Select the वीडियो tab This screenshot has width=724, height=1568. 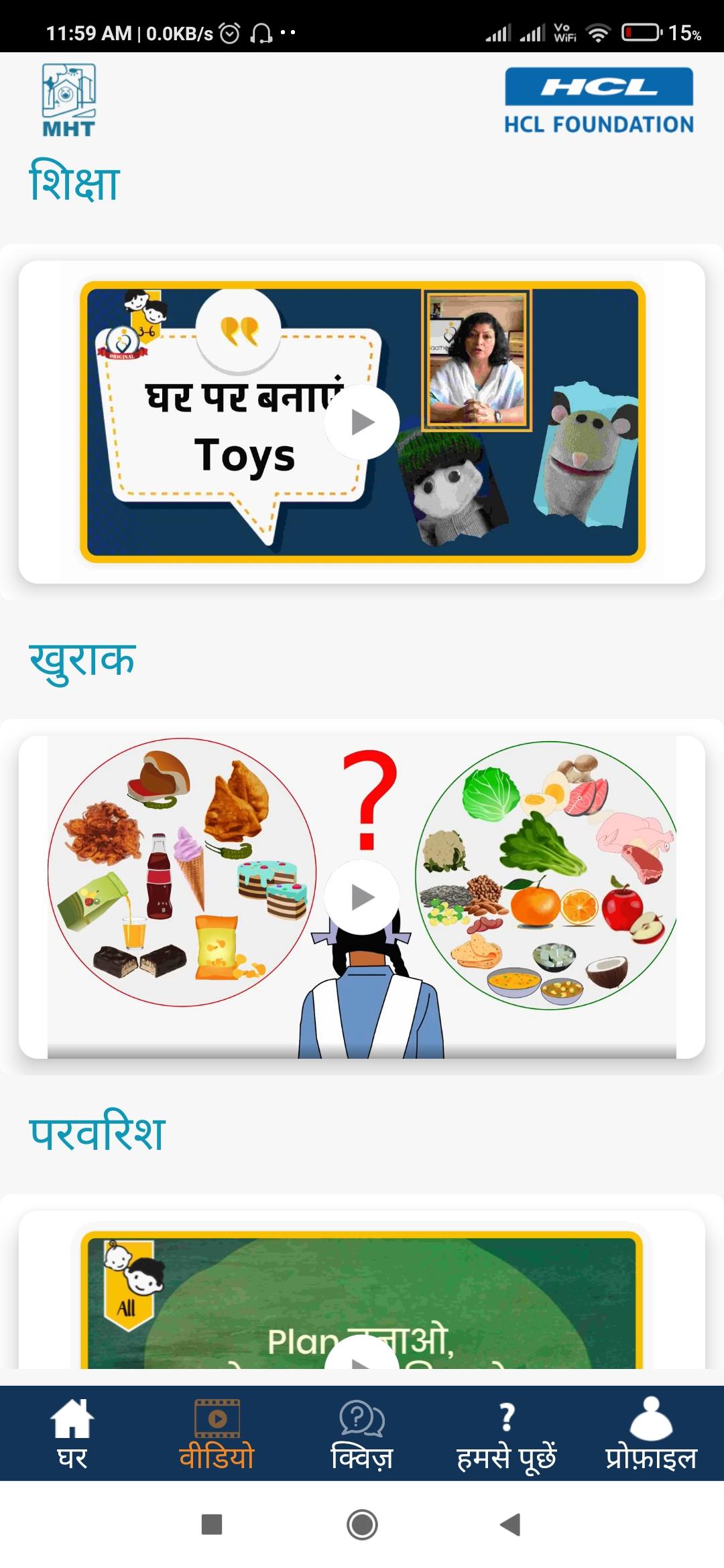click(x=217, y=1434)
